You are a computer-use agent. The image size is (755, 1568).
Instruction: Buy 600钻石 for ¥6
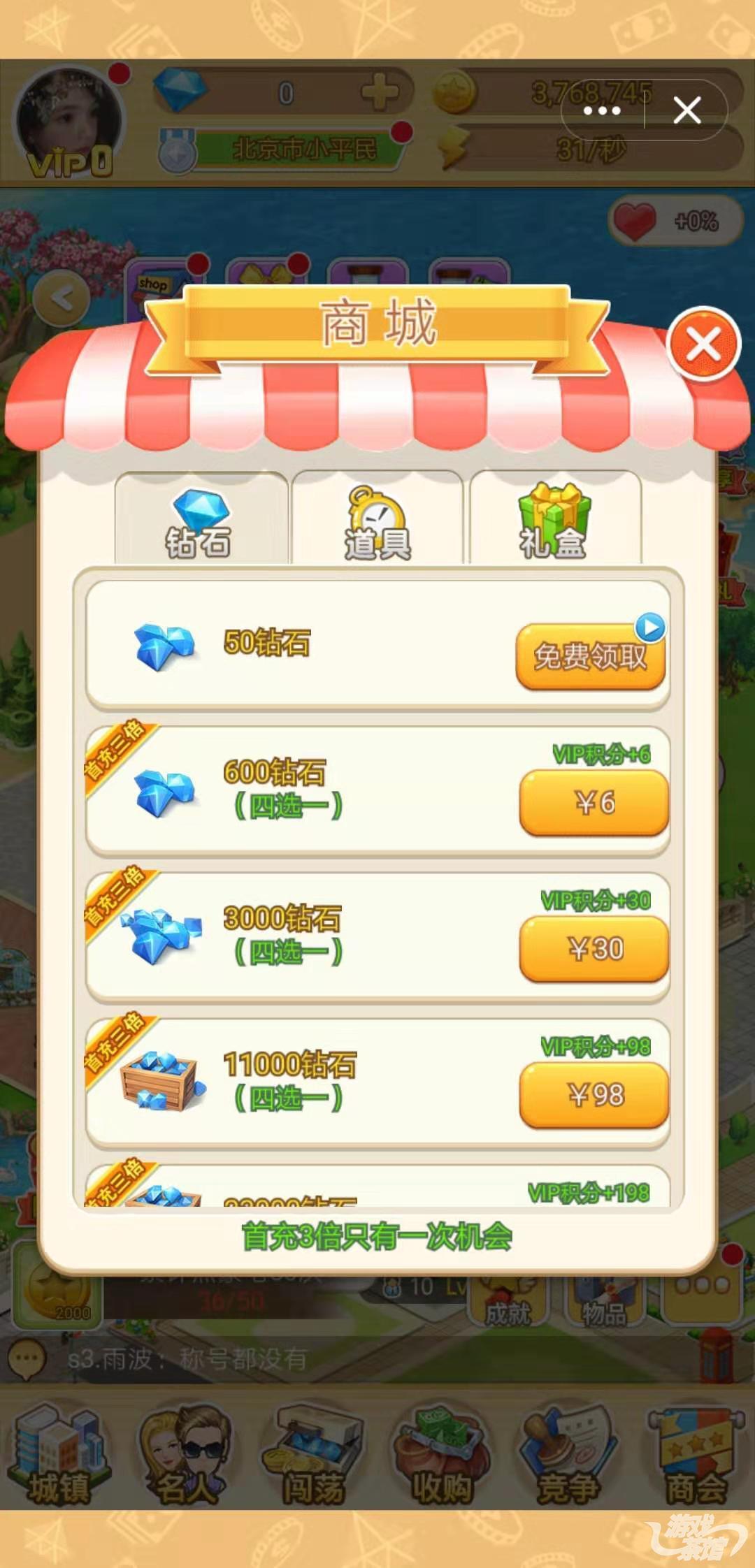594,803
